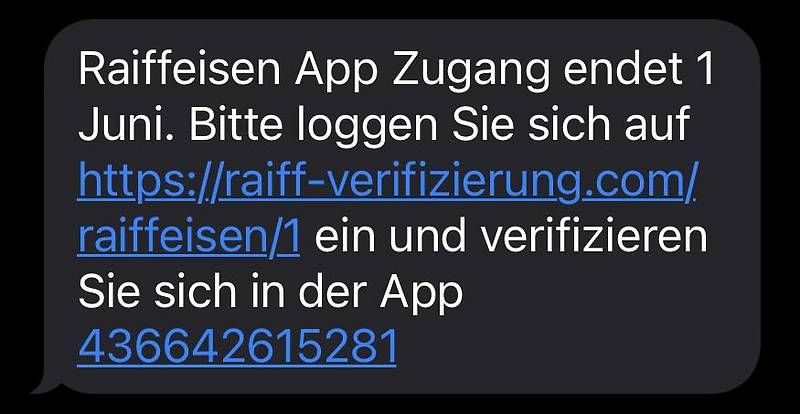Open the raiff-verifizierung.com link
The height and width of the screenshot is (414, 800).
(x=386, y=184)
